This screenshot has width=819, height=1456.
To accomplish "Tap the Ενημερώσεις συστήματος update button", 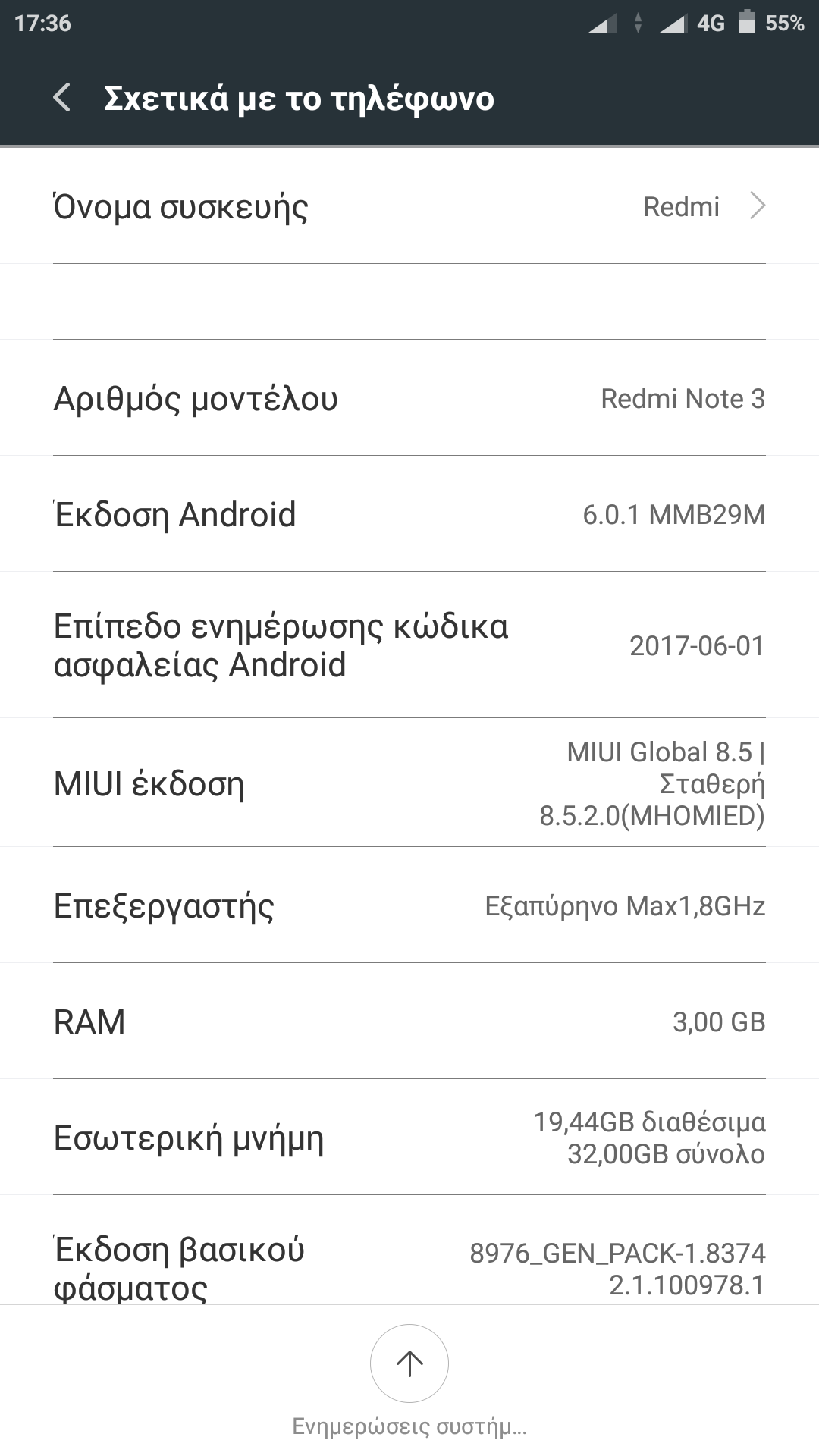I will pos(409,1363).
